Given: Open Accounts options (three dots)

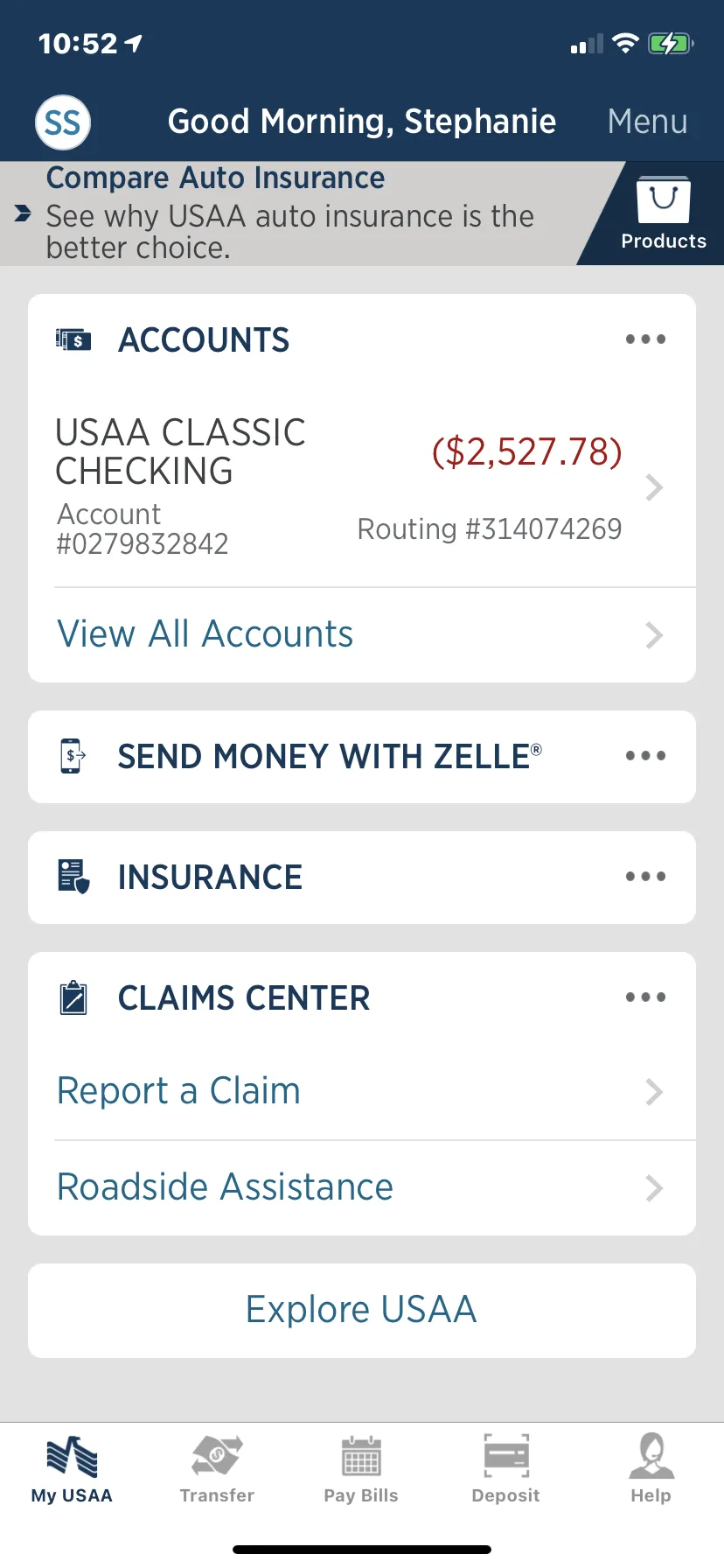Looking at the screenshot, I should pyautogui.click(x=645, y=339).
